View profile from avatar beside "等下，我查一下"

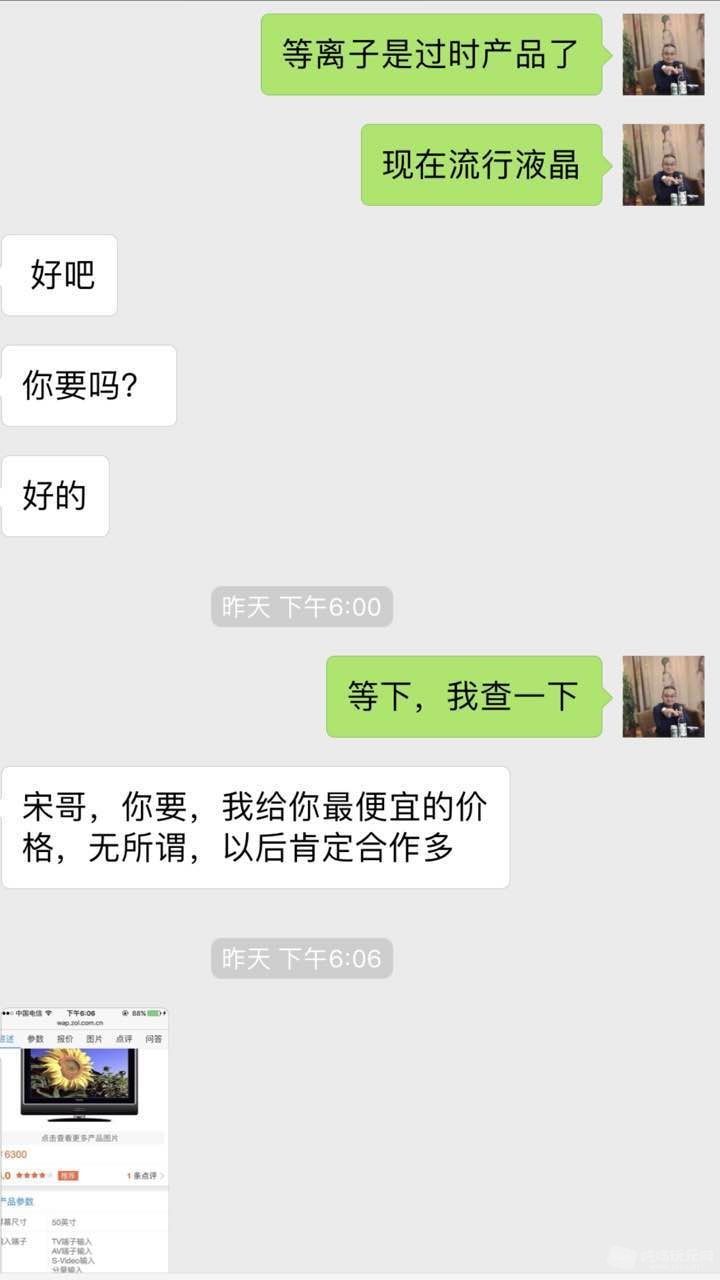663,697
